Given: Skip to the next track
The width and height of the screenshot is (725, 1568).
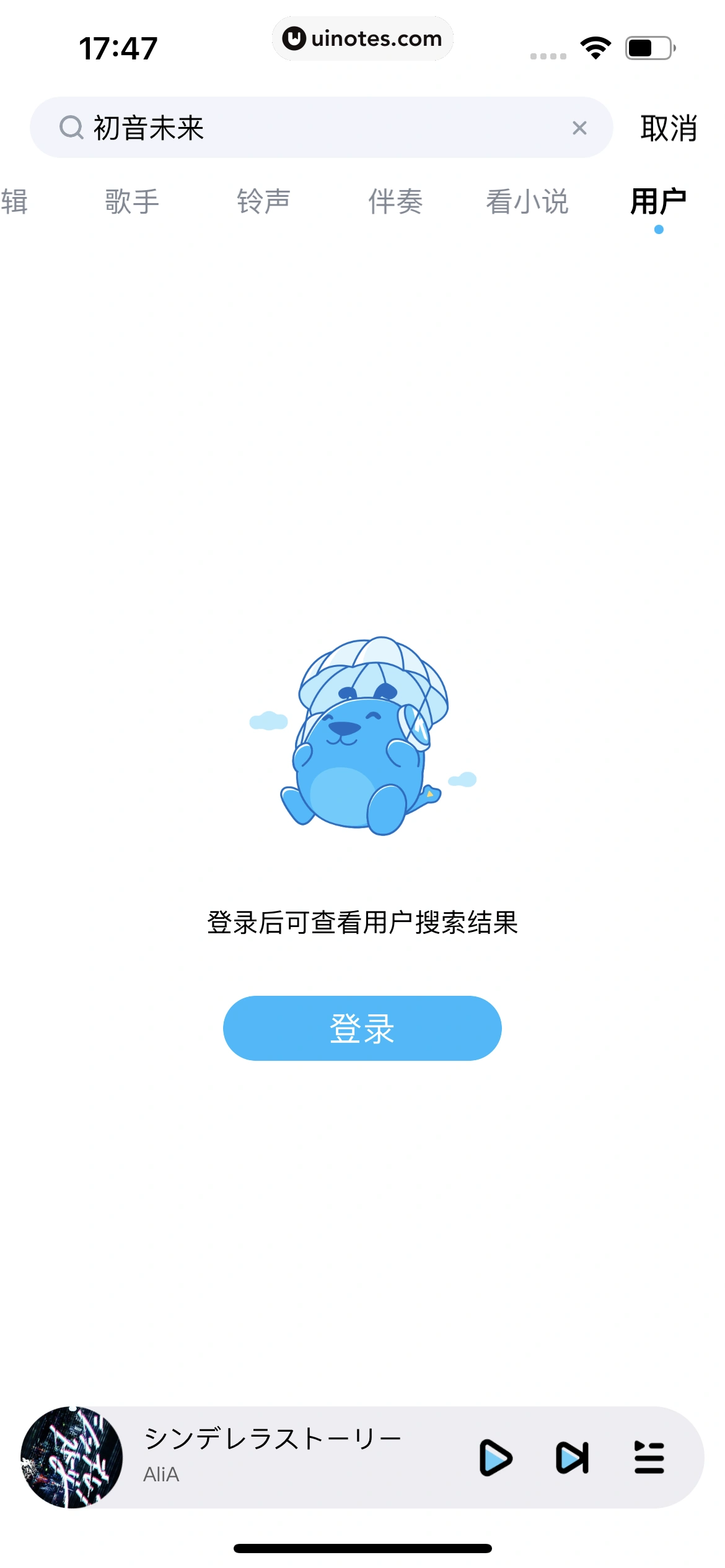Looking at the screenshot, I should point(572,1458).
